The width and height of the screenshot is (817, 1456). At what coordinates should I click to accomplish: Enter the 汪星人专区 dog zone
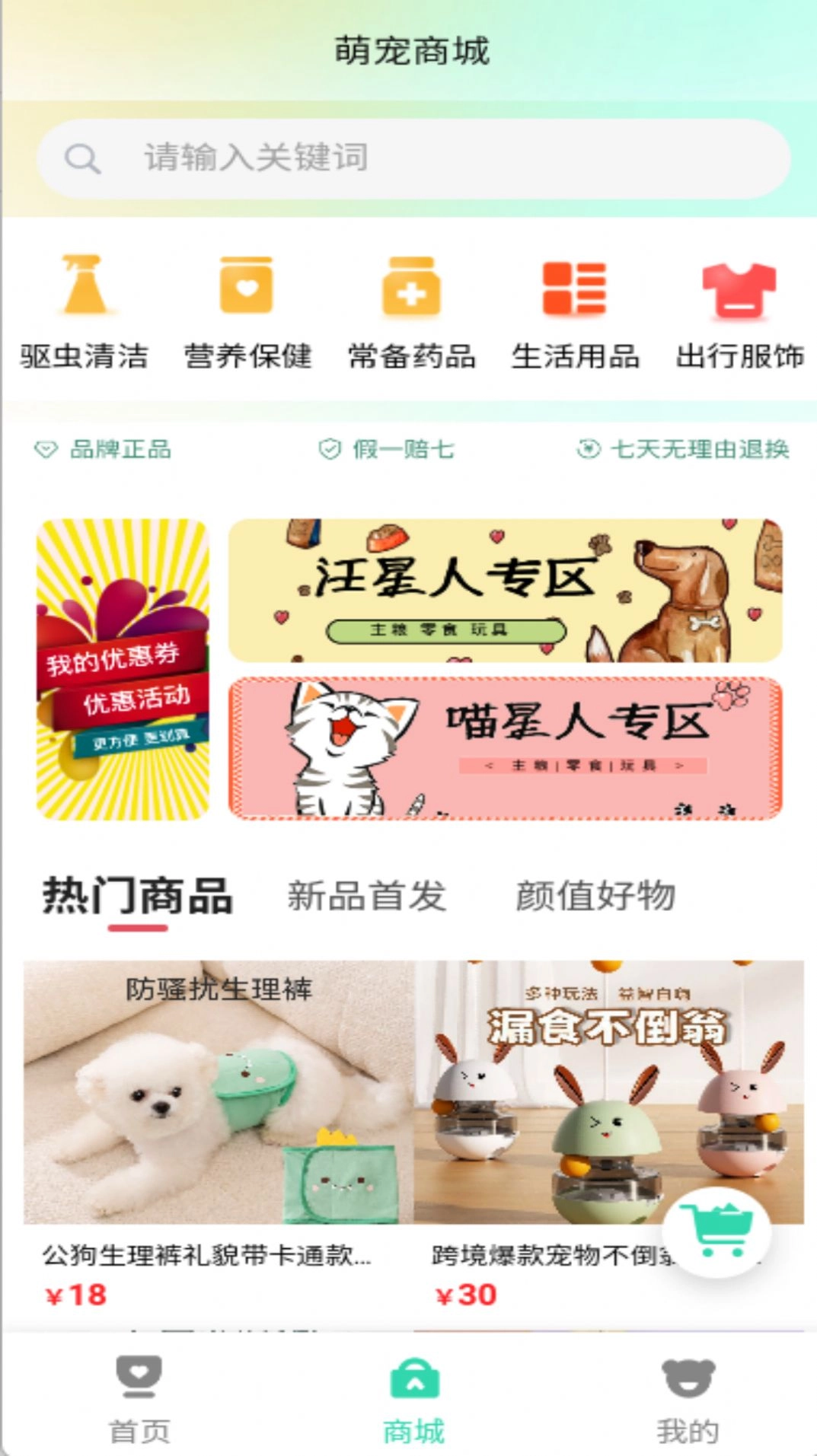[505, 590]
